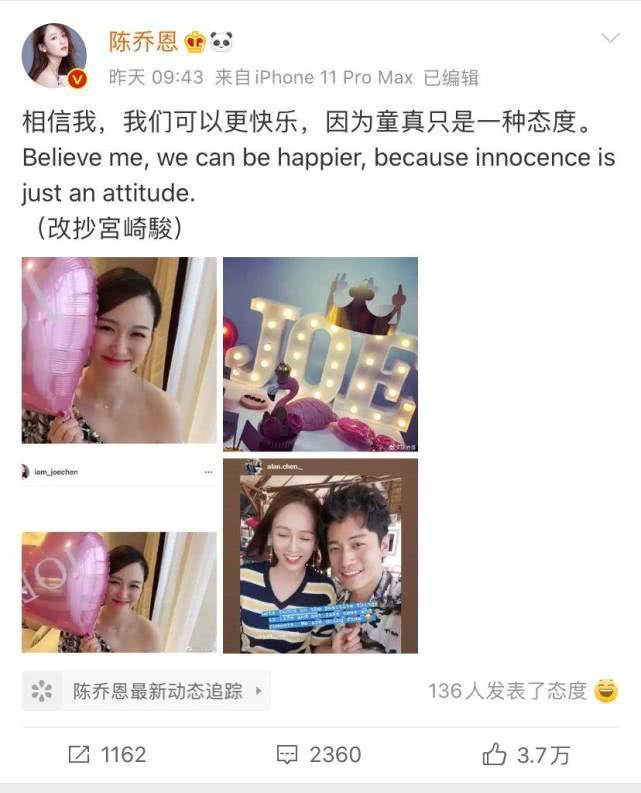Expand the post options chevron
Image resolution: width=641 pixels, height=793 pixels.
coord(610,39)
